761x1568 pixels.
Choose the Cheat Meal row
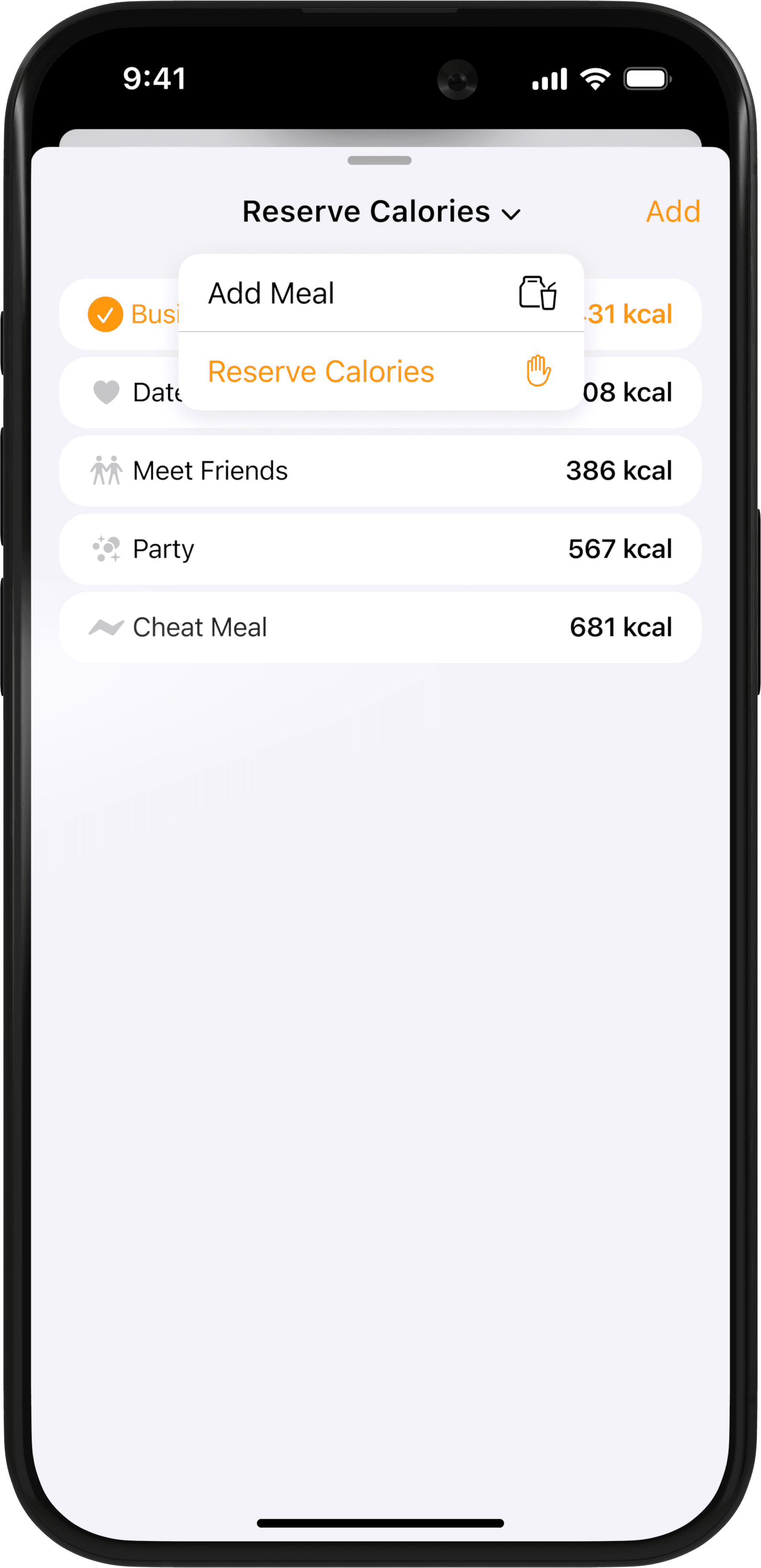point(380,628)
